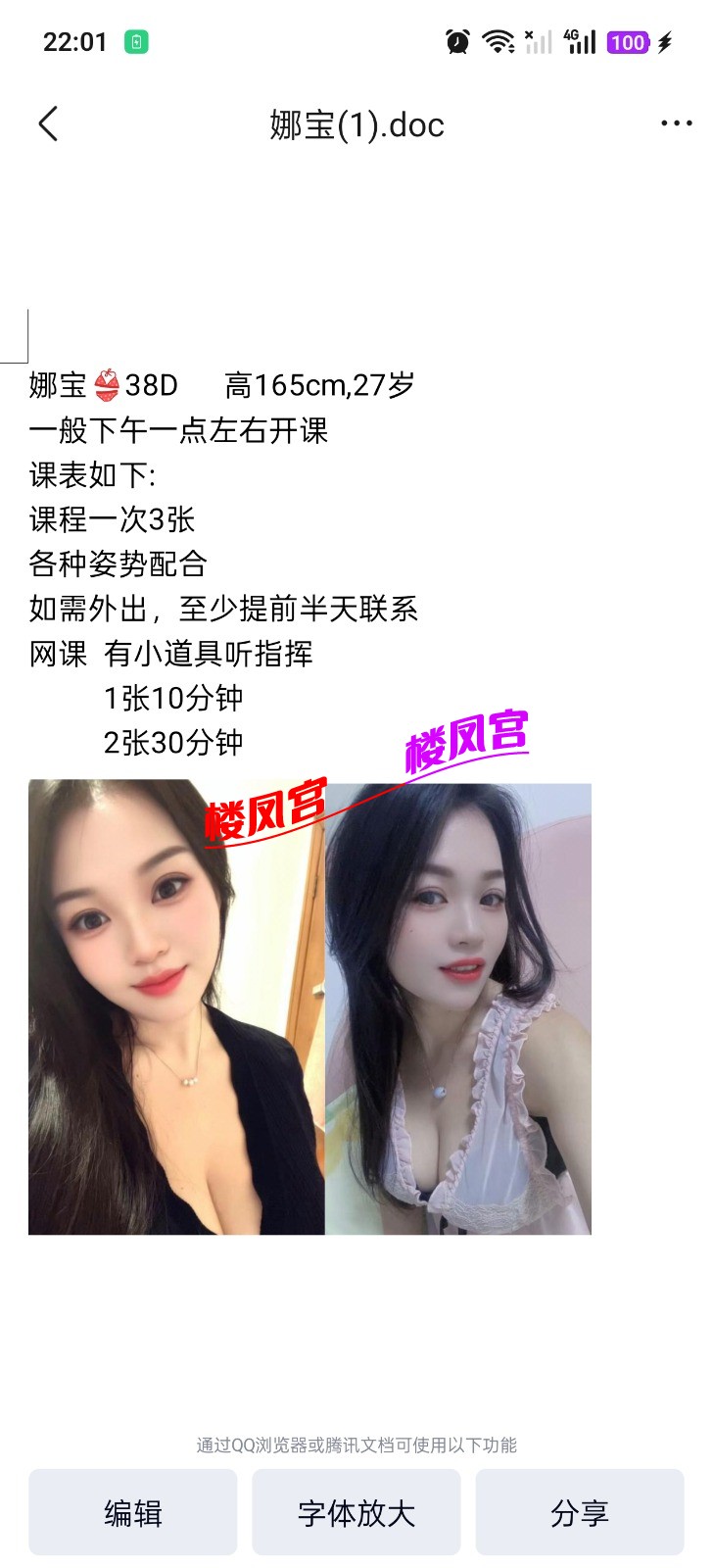Enlarge text with 字体放大
Viewport: 713px width, 1568px height.
point(356,1512)
